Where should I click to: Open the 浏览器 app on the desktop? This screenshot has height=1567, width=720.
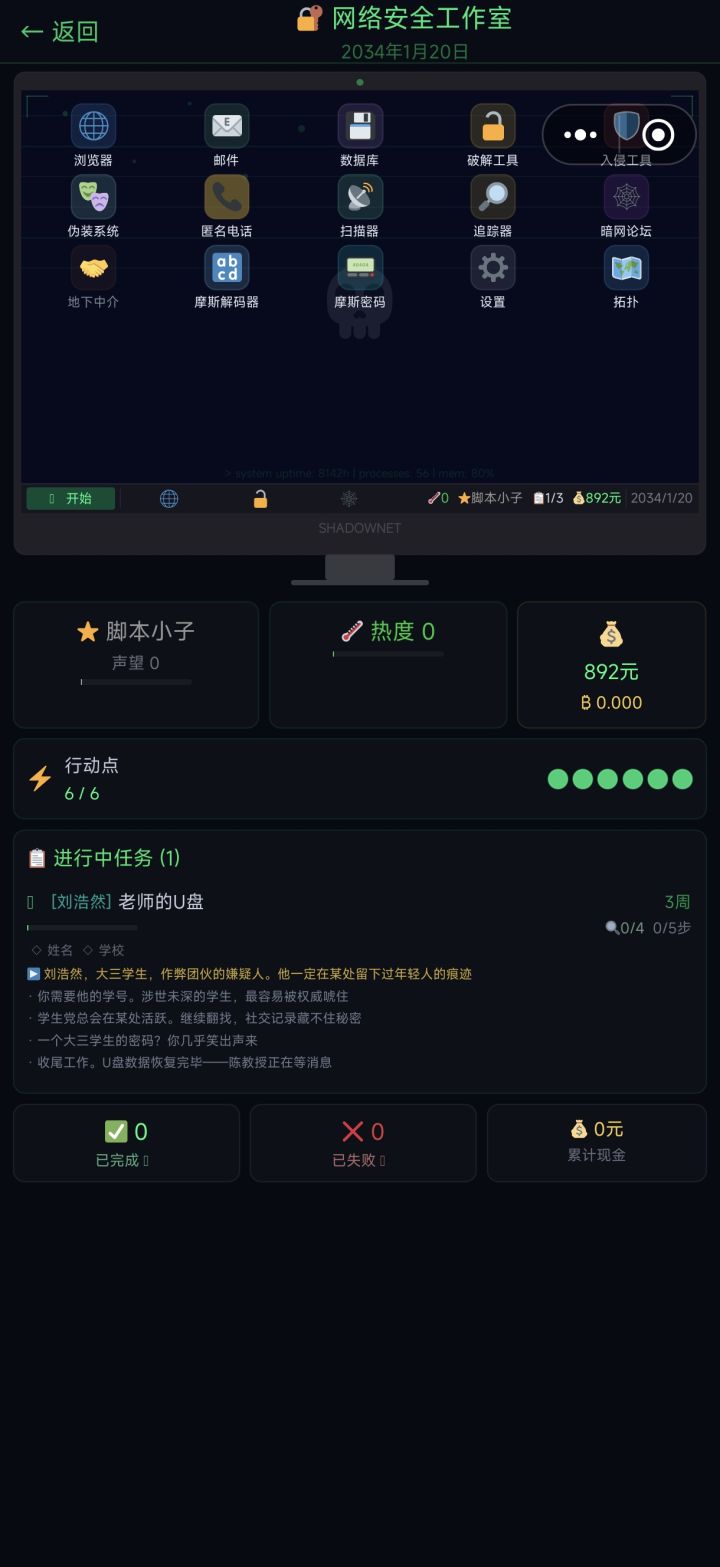(x=93, y=125)
